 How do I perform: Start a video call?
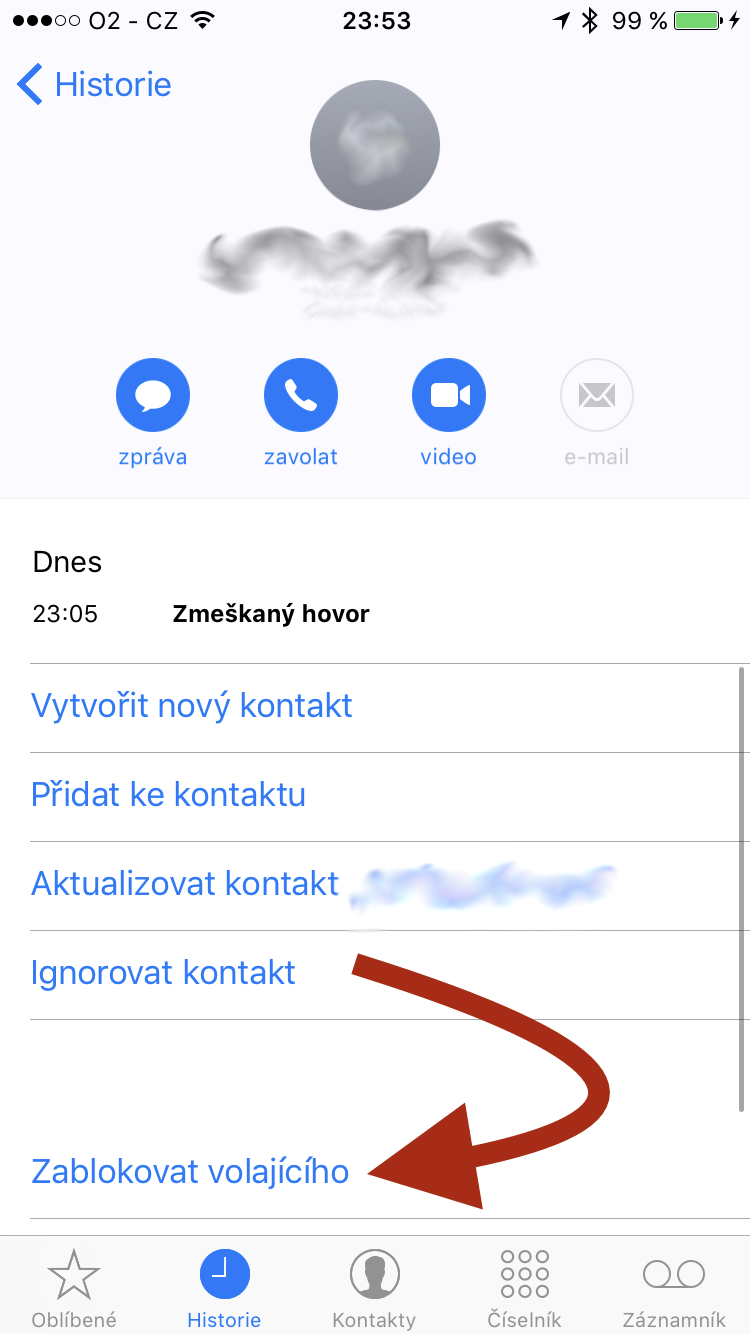point(448,396)
